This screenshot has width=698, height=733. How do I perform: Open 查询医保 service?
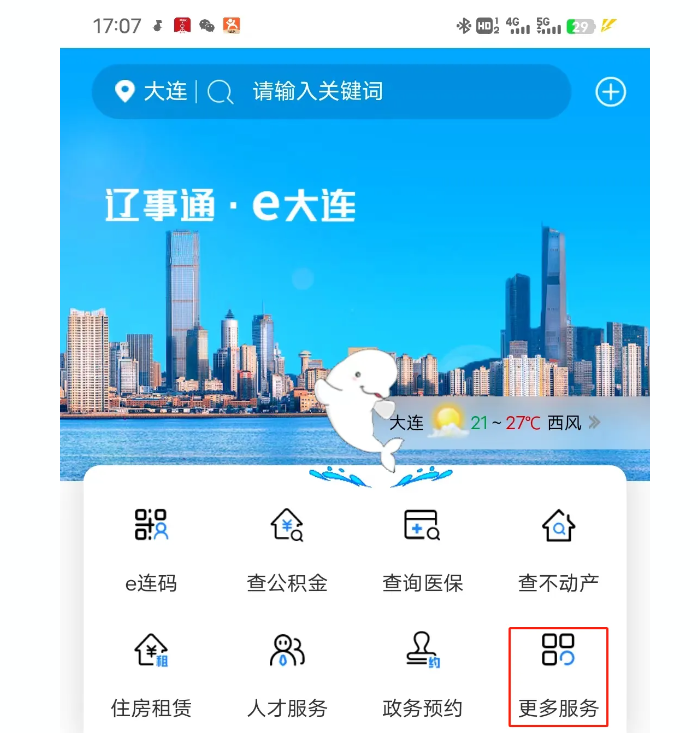(422, 548)
